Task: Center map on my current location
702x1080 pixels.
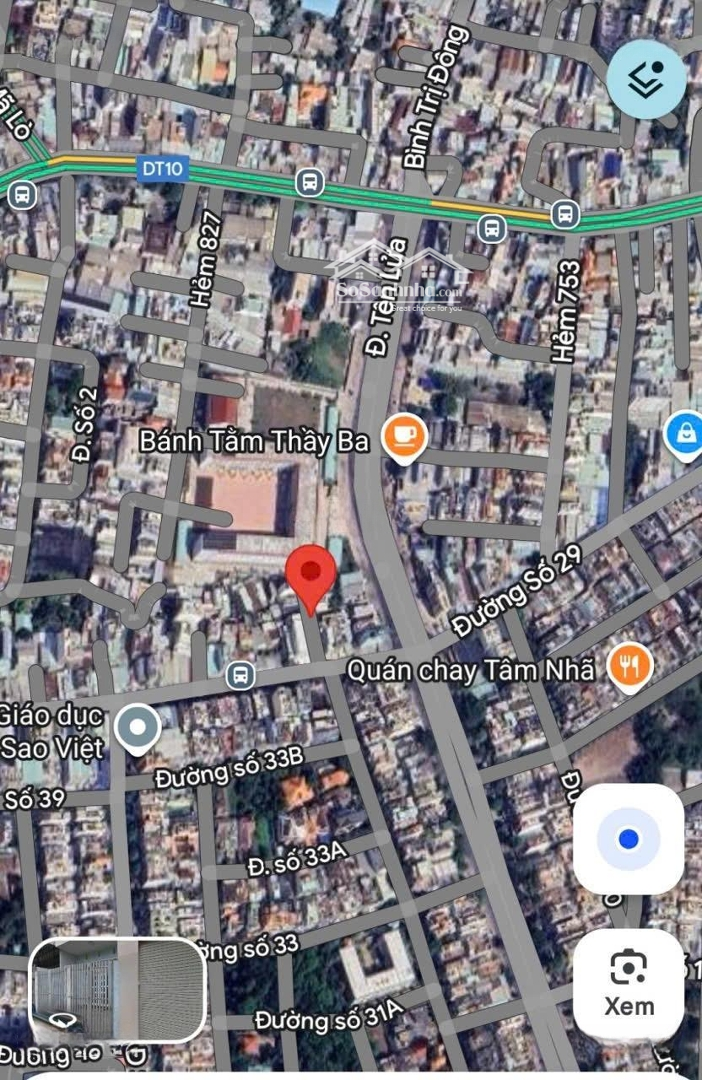Action: click(x=628, y=839)
